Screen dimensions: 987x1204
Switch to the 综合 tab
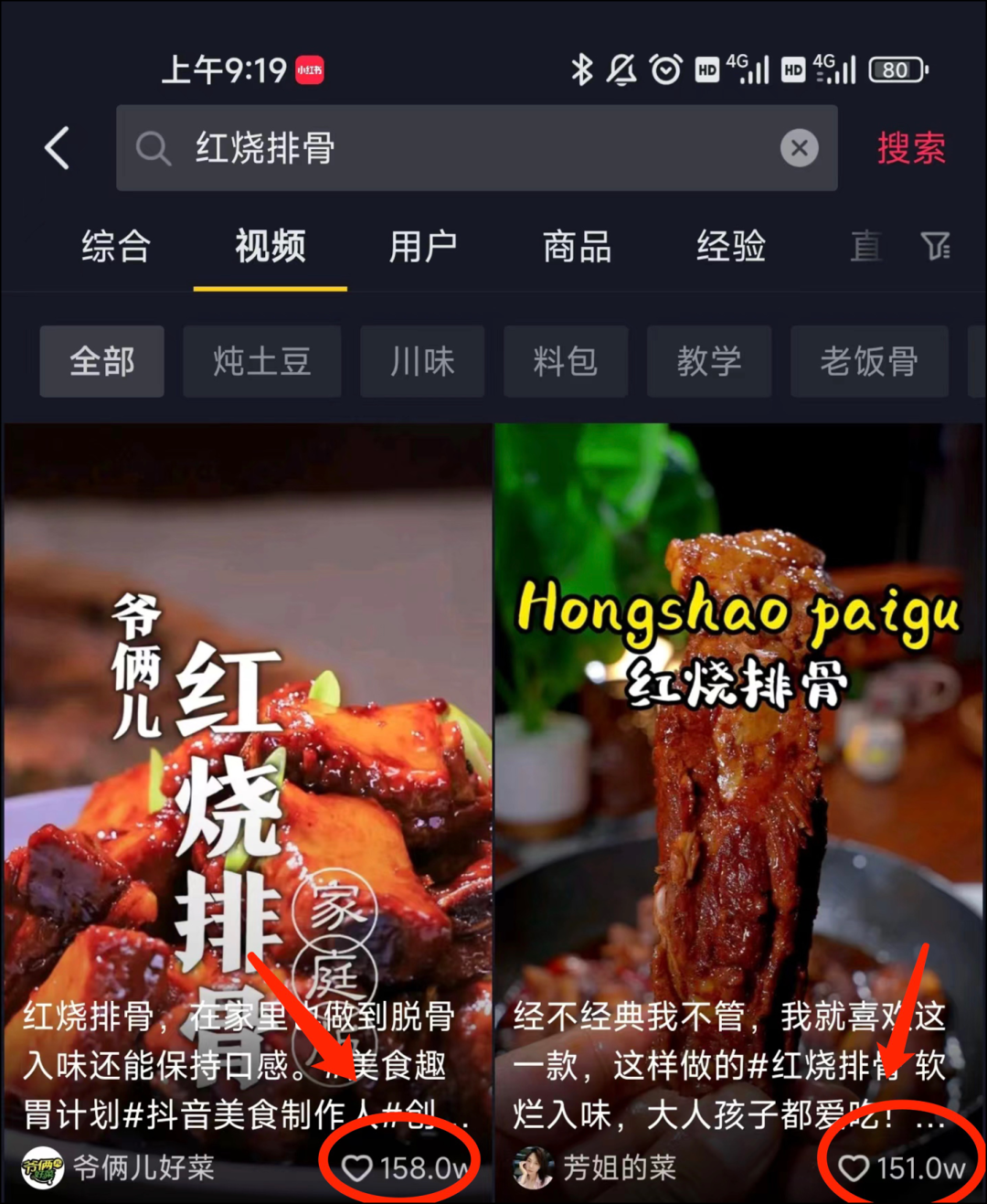click(x=116, y=247)
